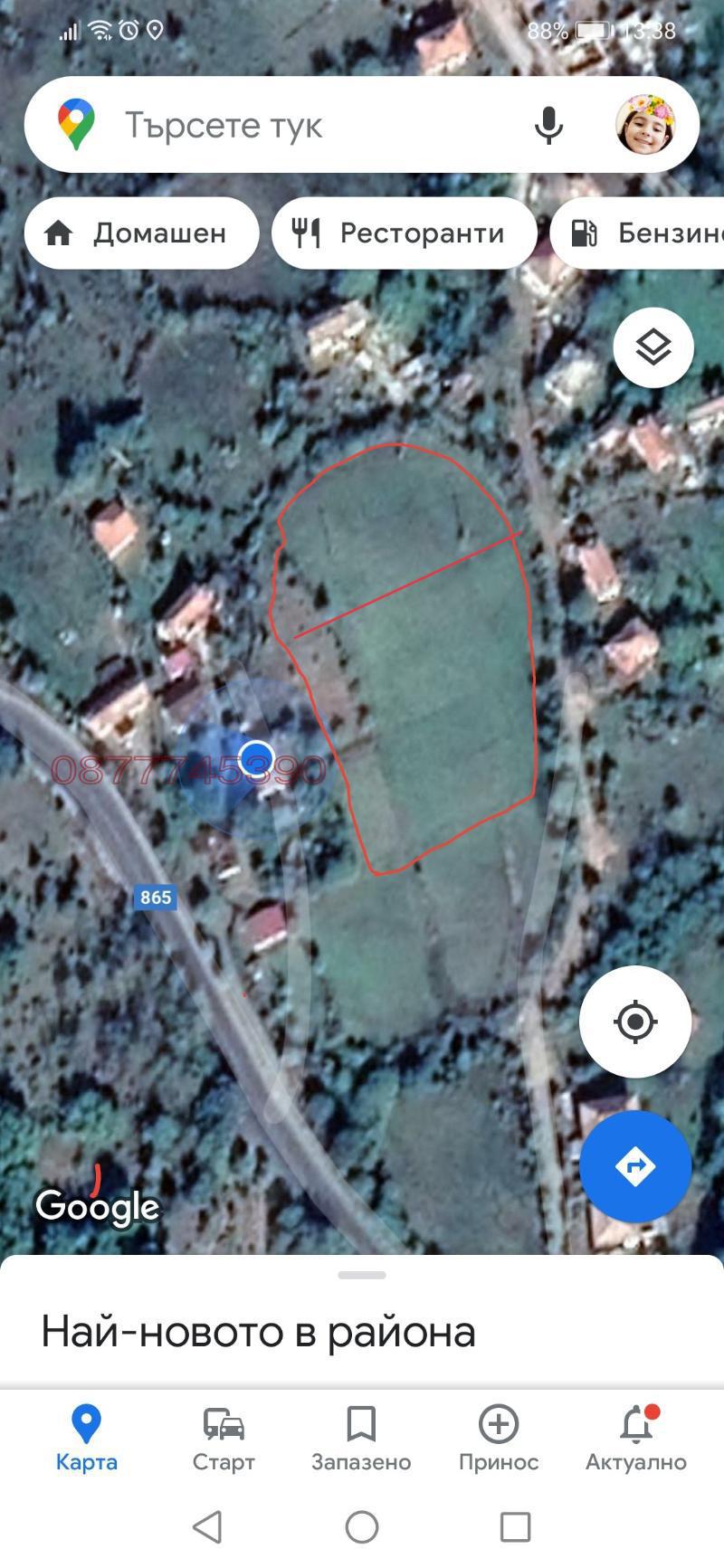Switch to the Старт tab

pos(224,1437)
